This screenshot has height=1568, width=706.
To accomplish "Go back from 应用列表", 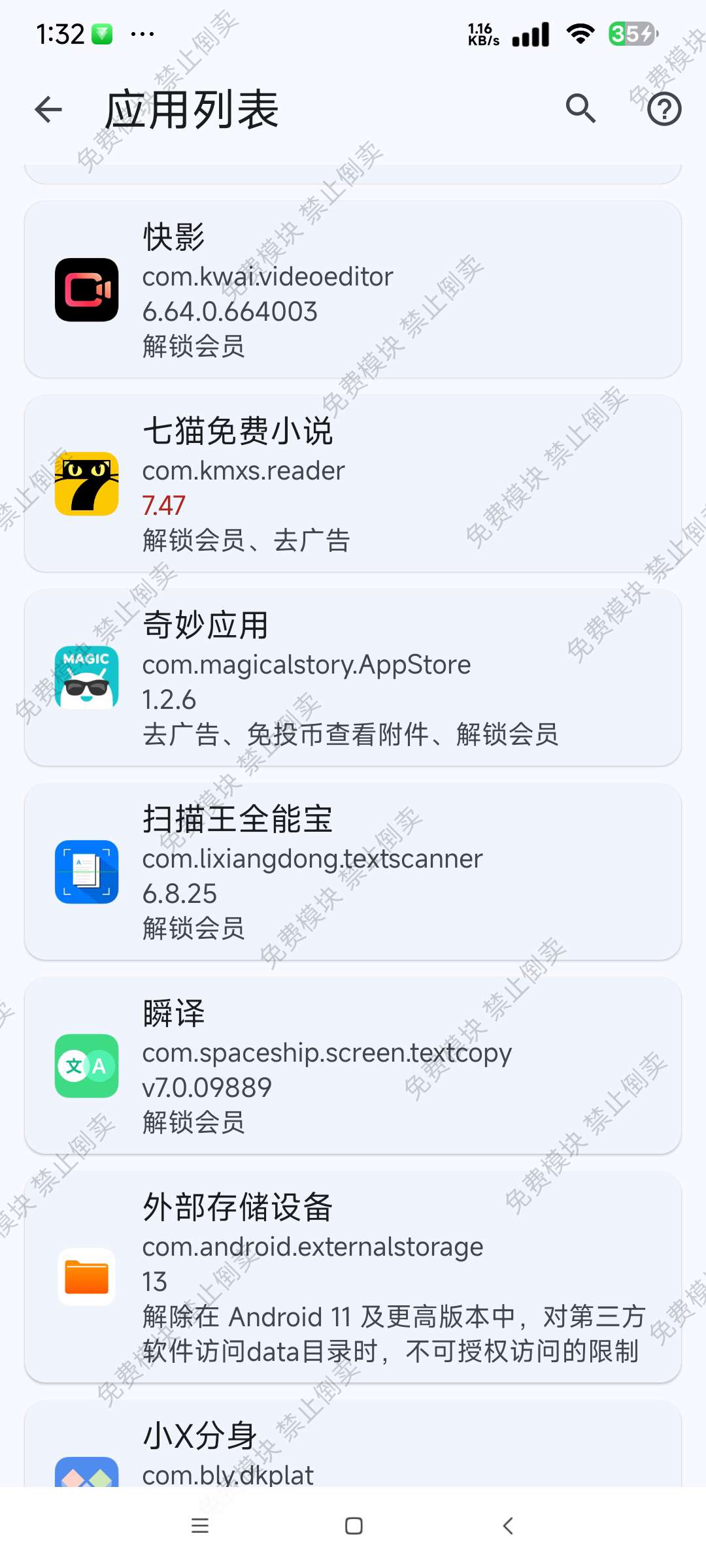I will click(49, 109).
